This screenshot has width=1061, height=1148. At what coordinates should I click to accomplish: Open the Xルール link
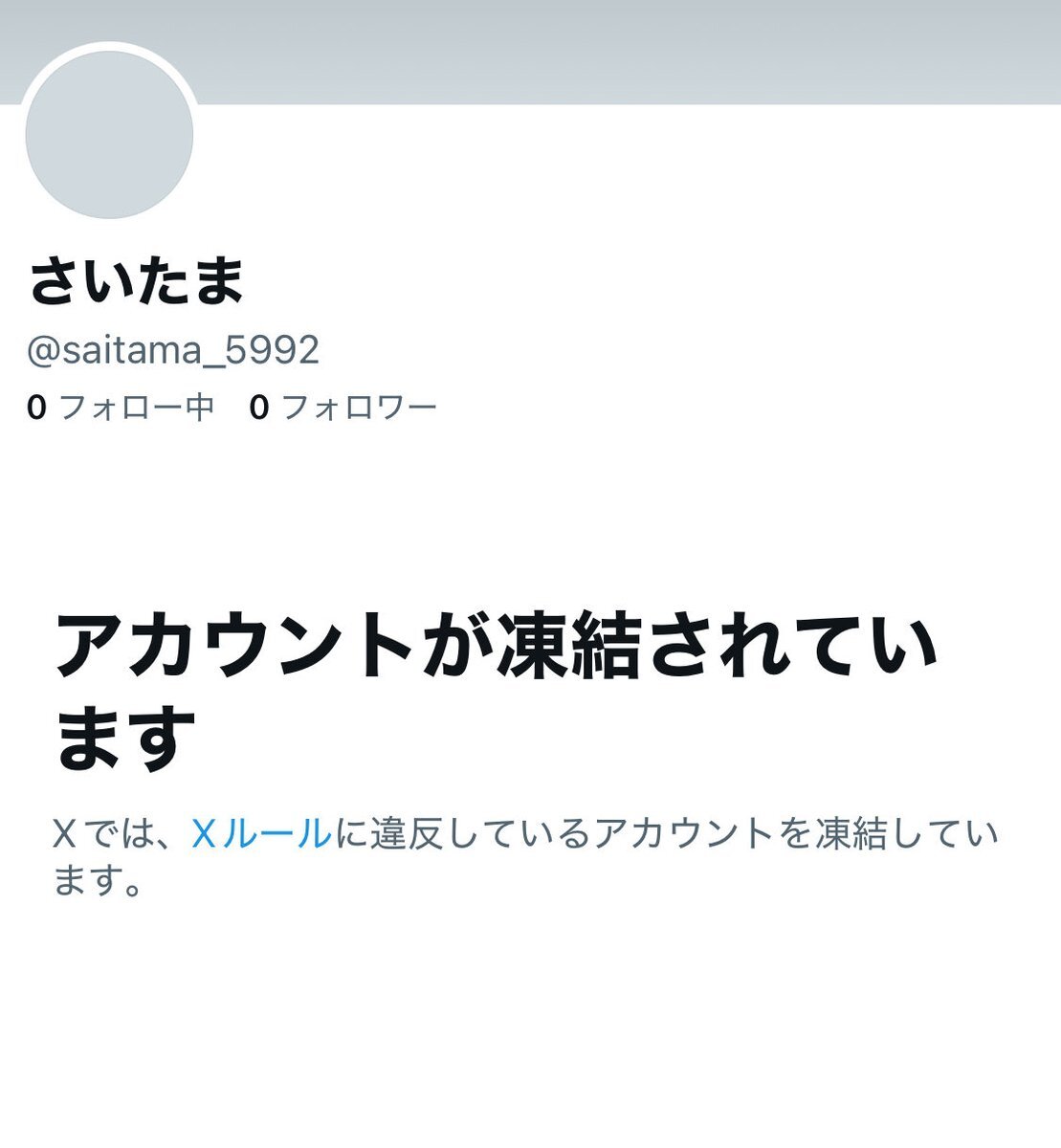tap(261, 834)
